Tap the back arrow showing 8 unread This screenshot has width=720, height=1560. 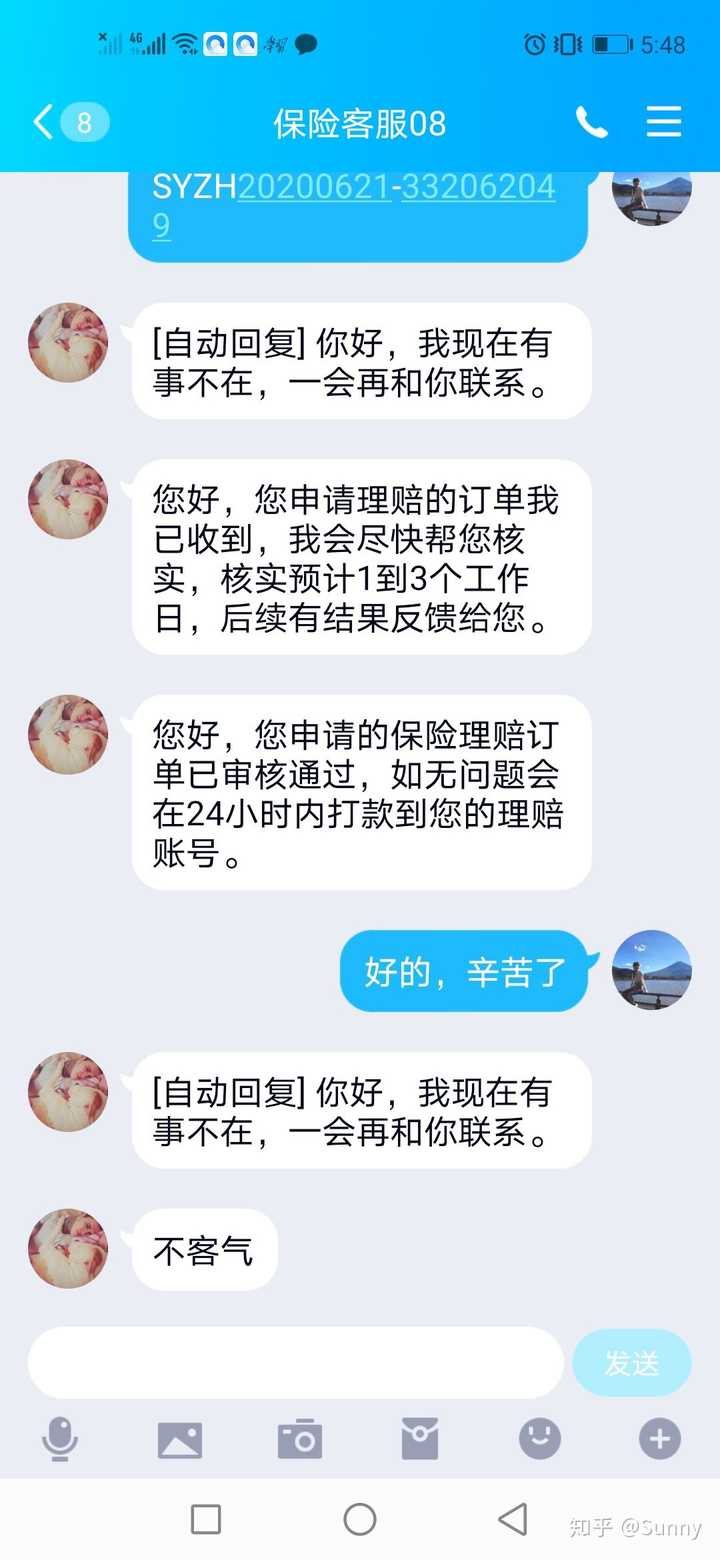pos(55,122)
